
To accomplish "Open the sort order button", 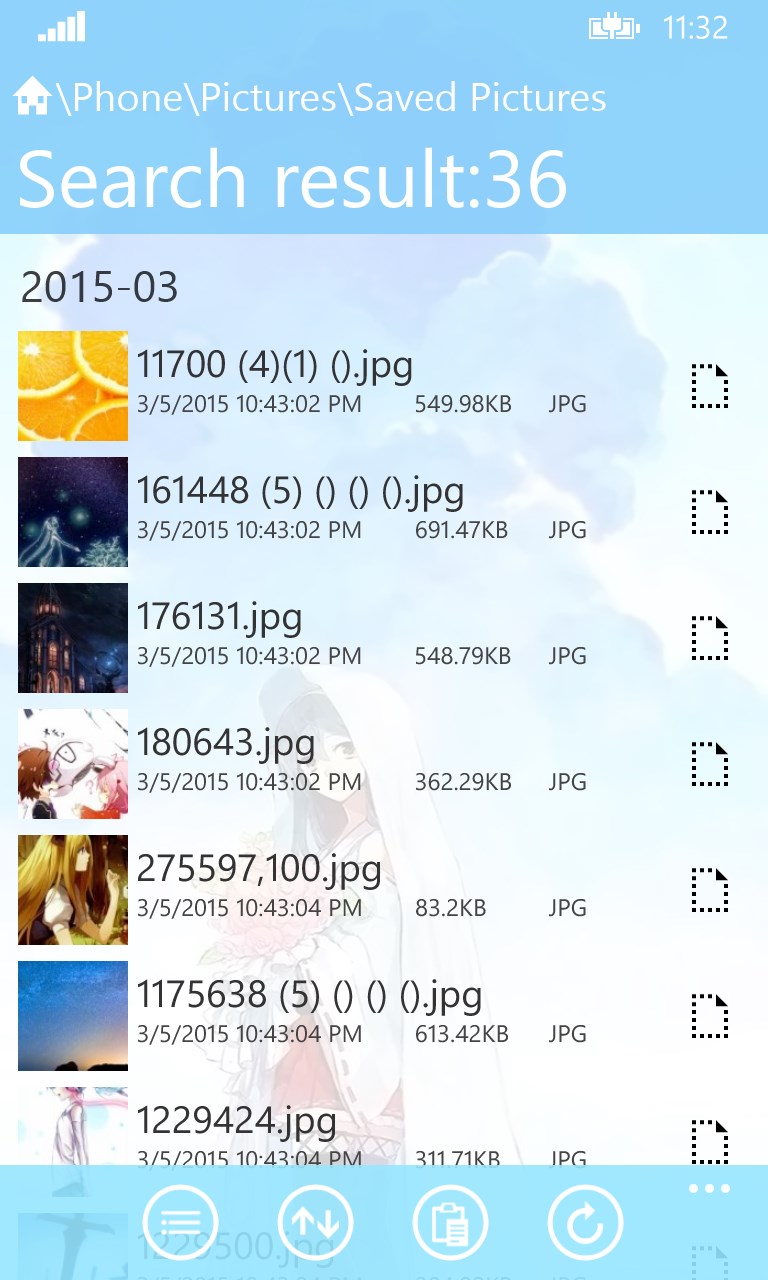I will click(x=315, y=1222).
